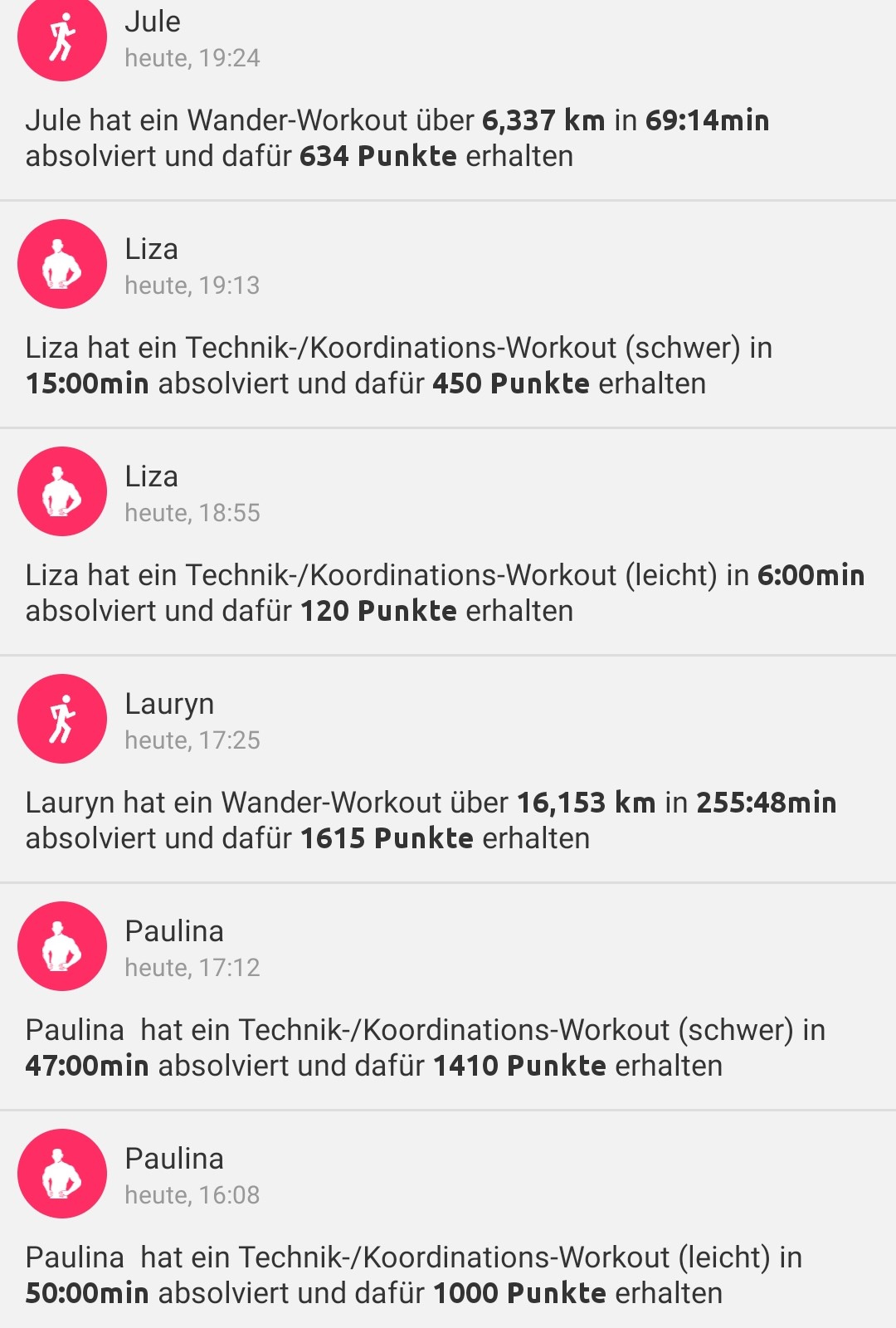
Task: Click the timestamp heute, 19:24
Action: click(x=192, y=58)
